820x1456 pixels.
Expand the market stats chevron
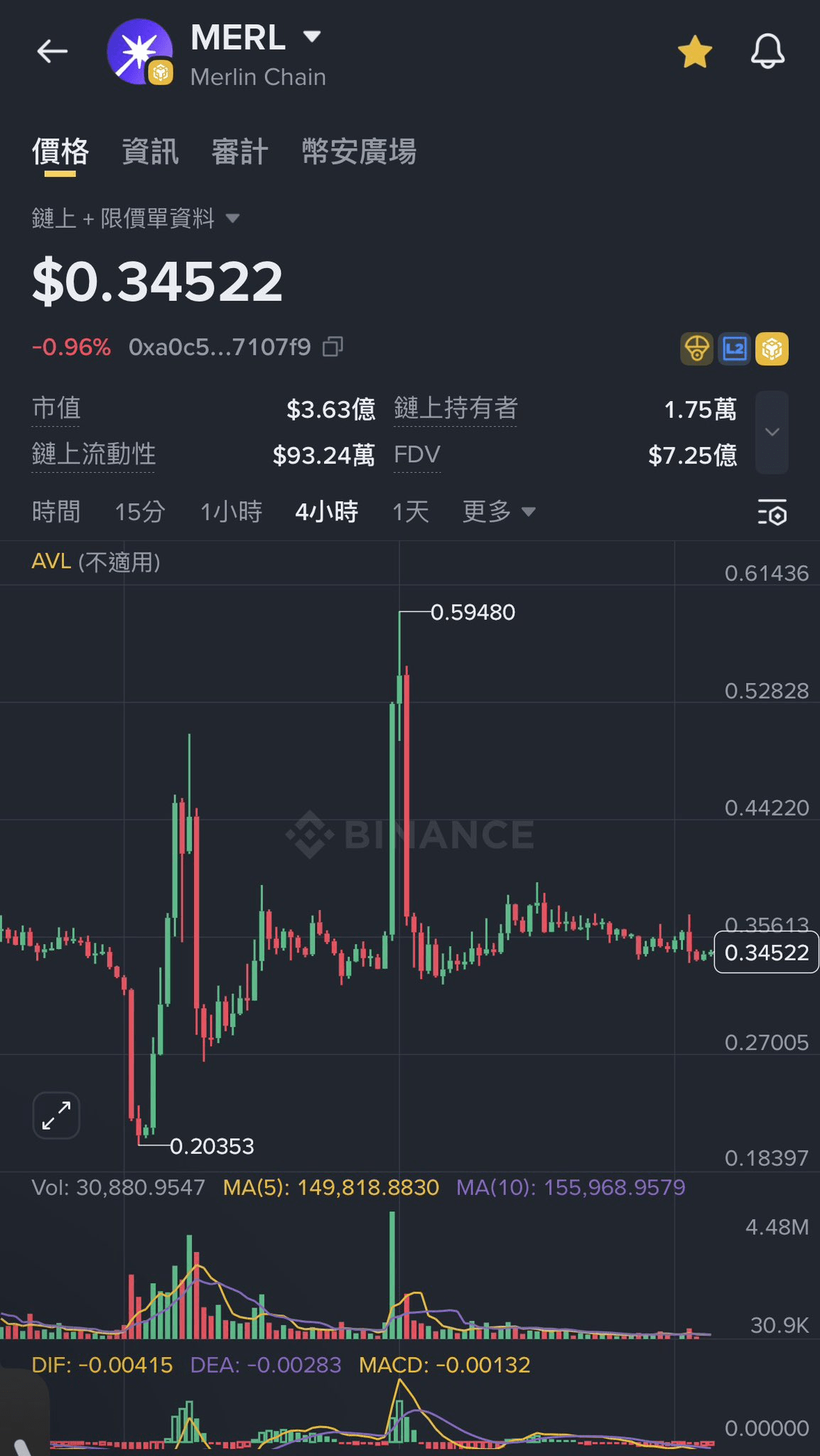[772, 432]
